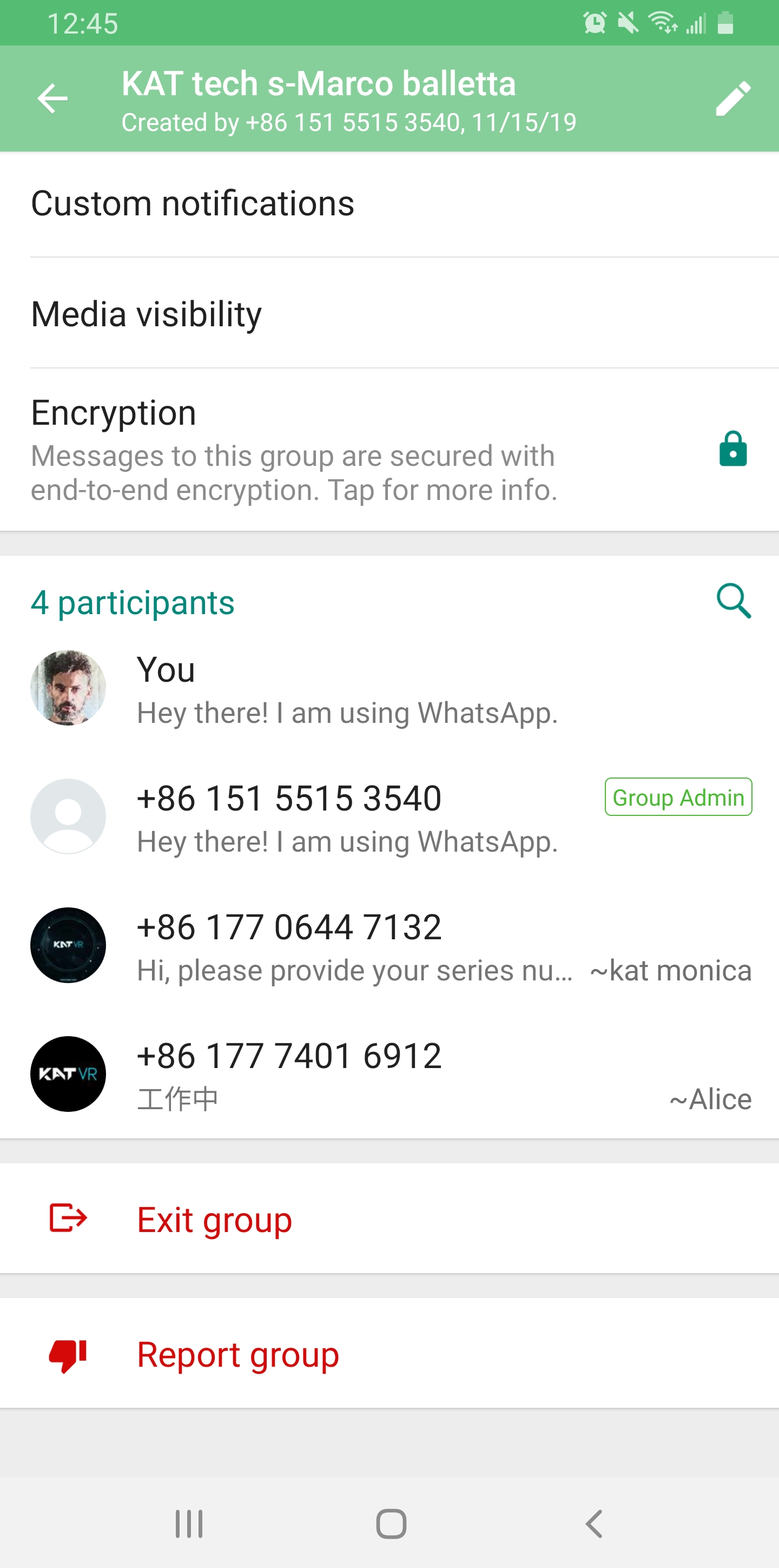Tap the system home button
Screen dimensions: 779x1568
click(x=391, y=1524)
